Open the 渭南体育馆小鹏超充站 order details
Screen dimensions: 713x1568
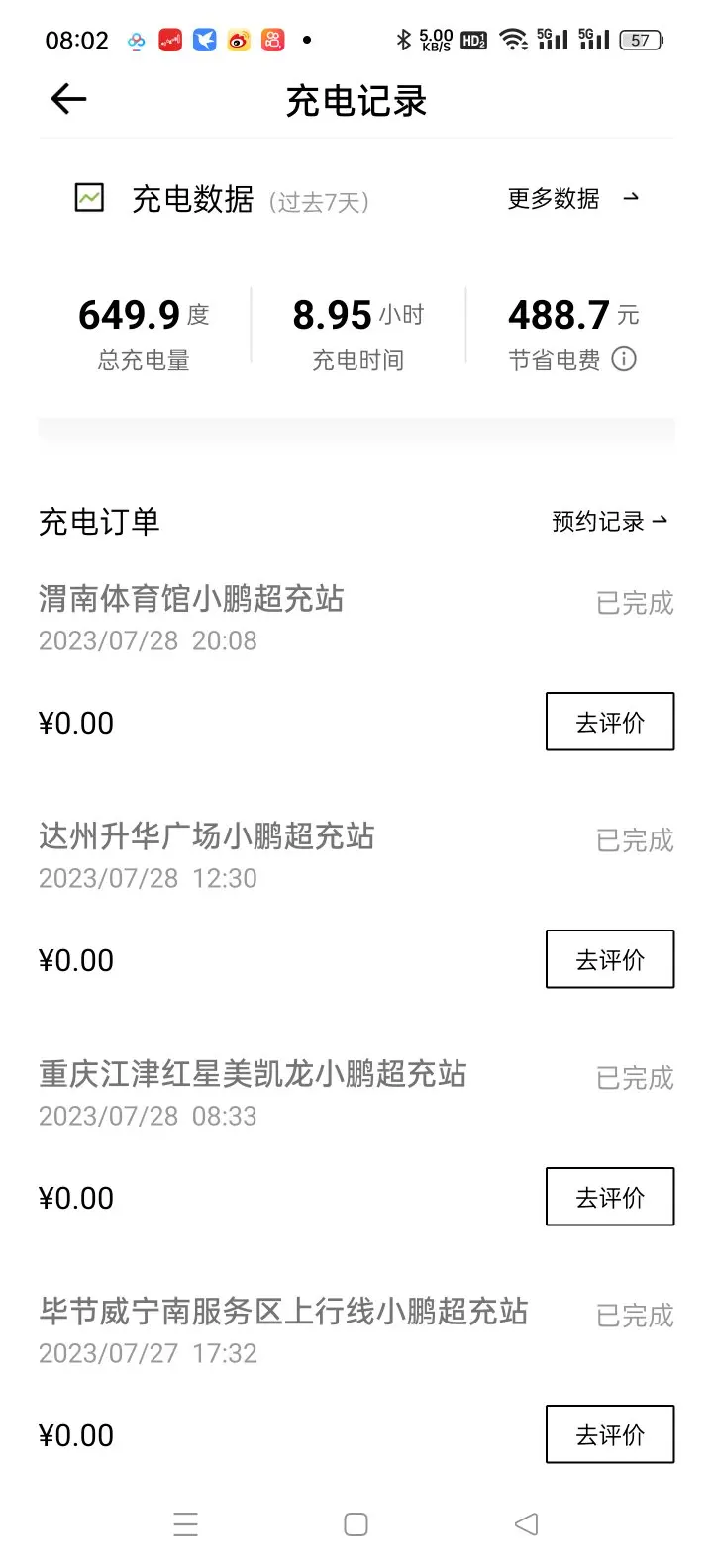tap(191, 599)
